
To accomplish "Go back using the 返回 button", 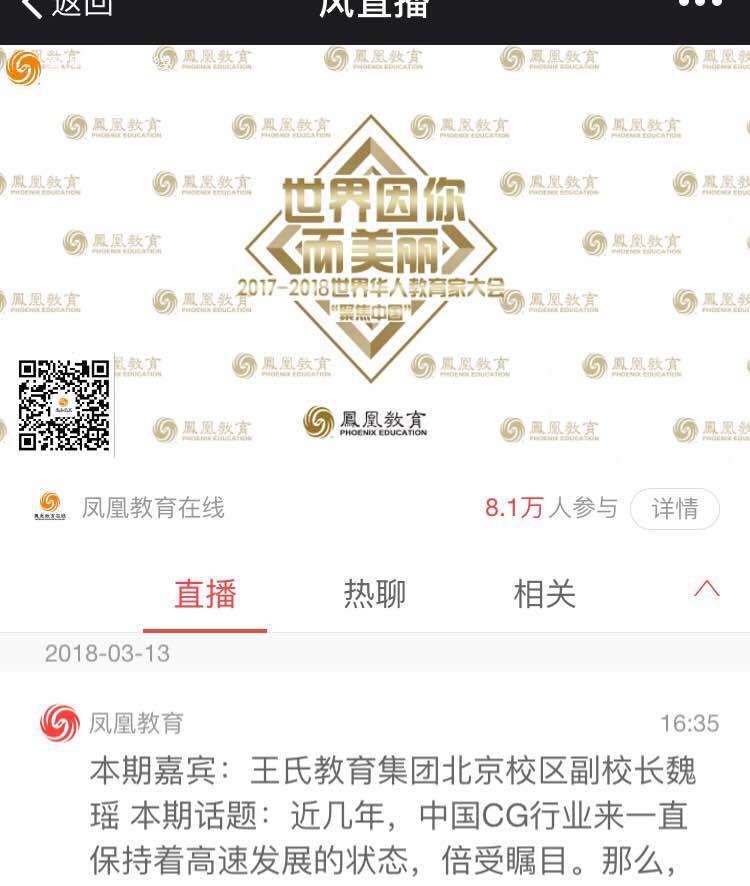I will 66,8.
